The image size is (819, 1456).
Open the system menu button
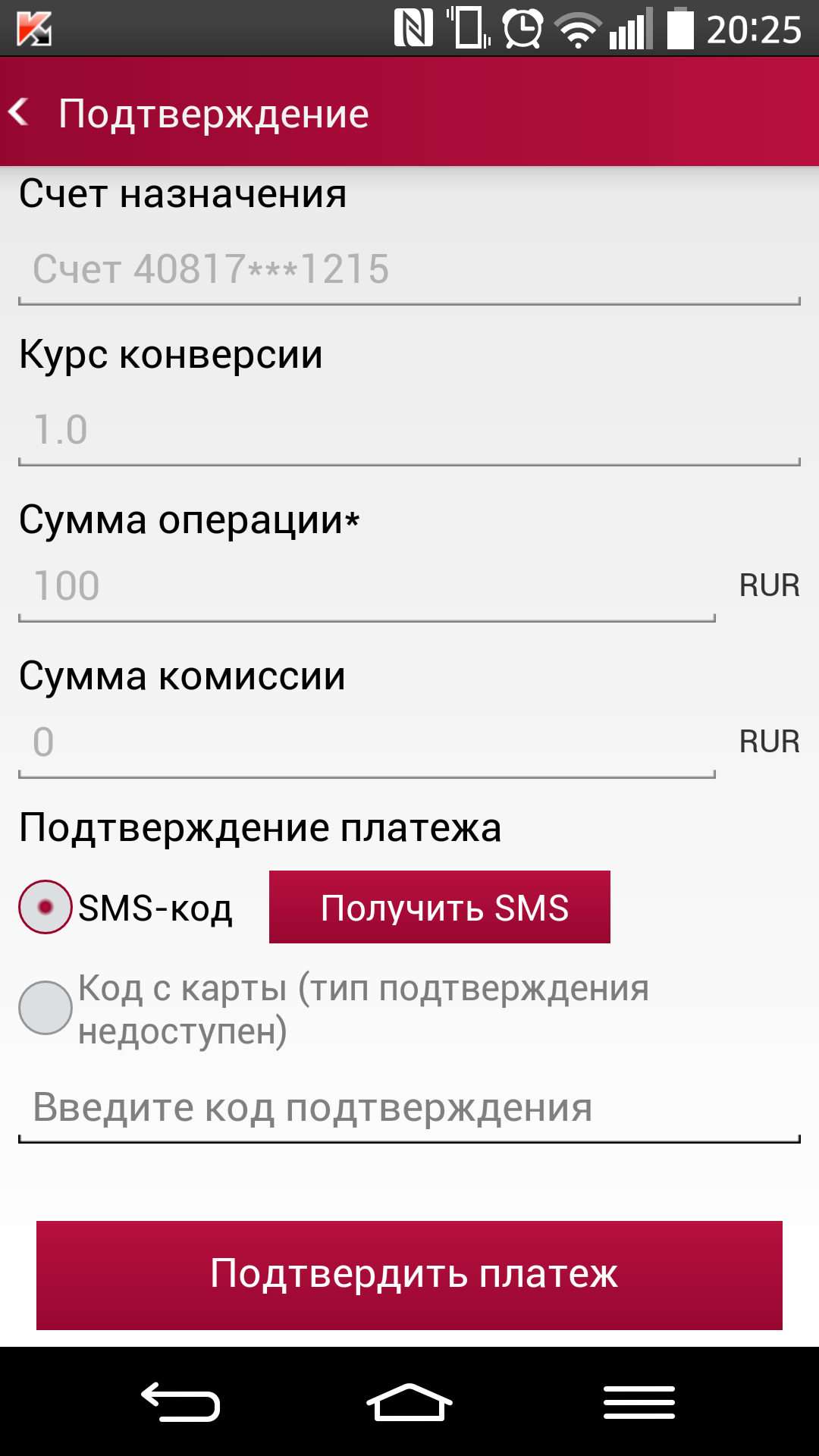click(639, 1402)
